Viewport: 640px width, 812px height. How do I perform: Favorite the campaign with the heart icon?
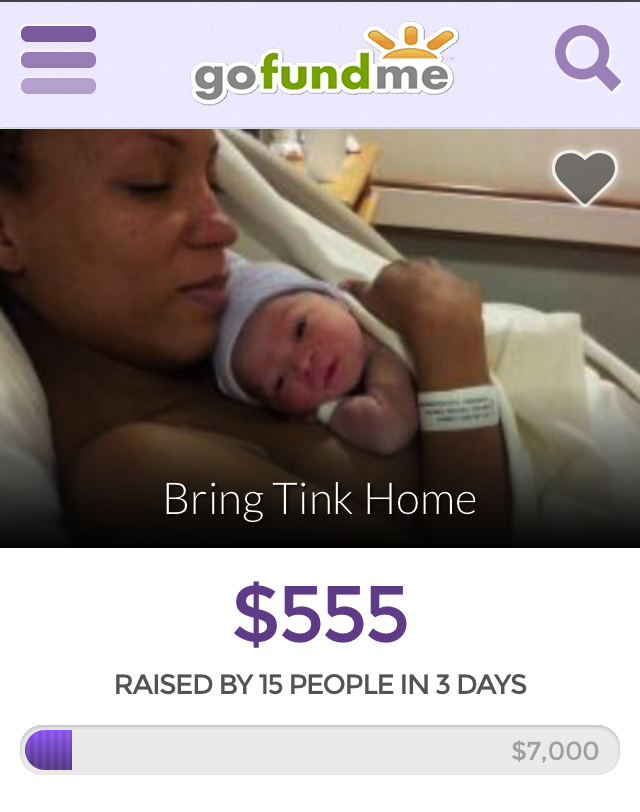tap(585, 179)
